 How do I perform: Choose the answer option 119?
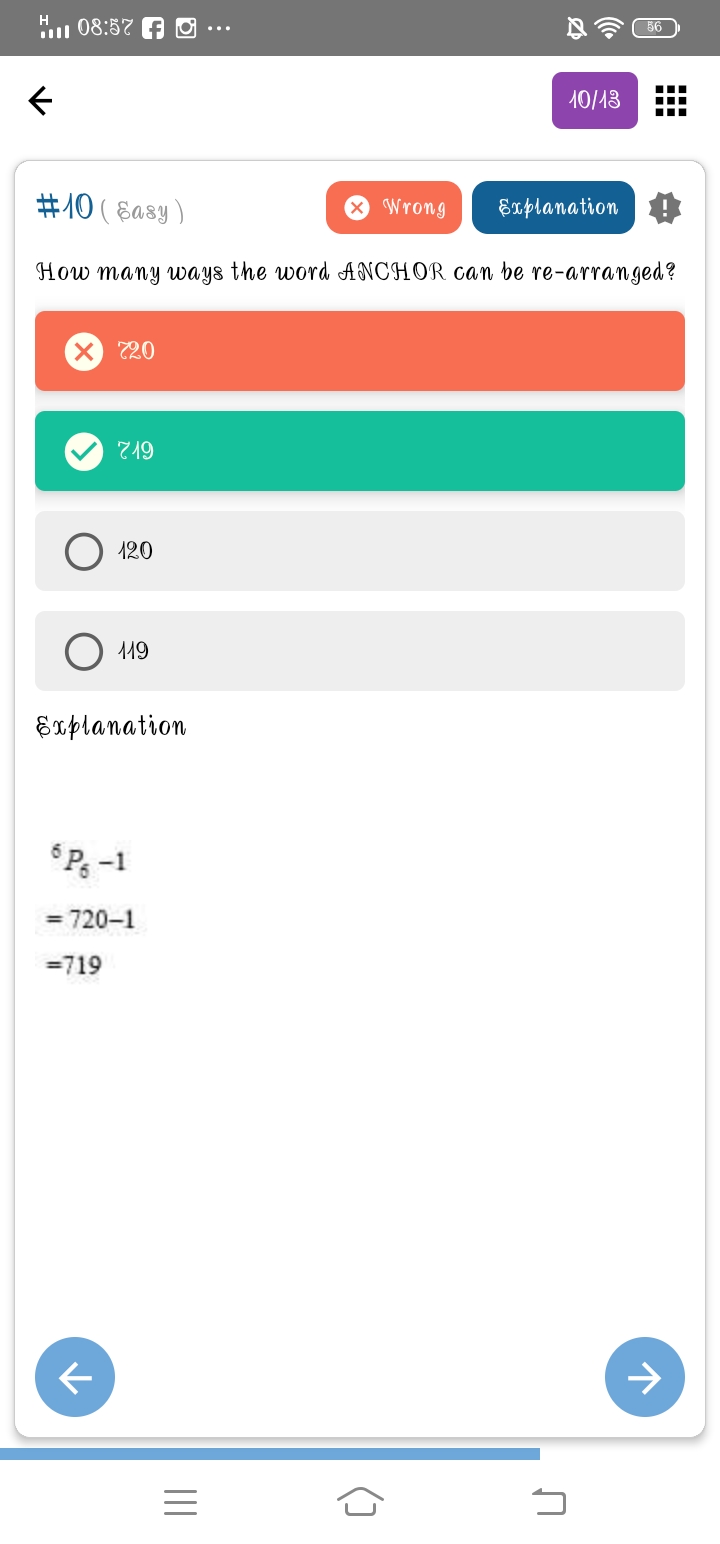(360, 651)
